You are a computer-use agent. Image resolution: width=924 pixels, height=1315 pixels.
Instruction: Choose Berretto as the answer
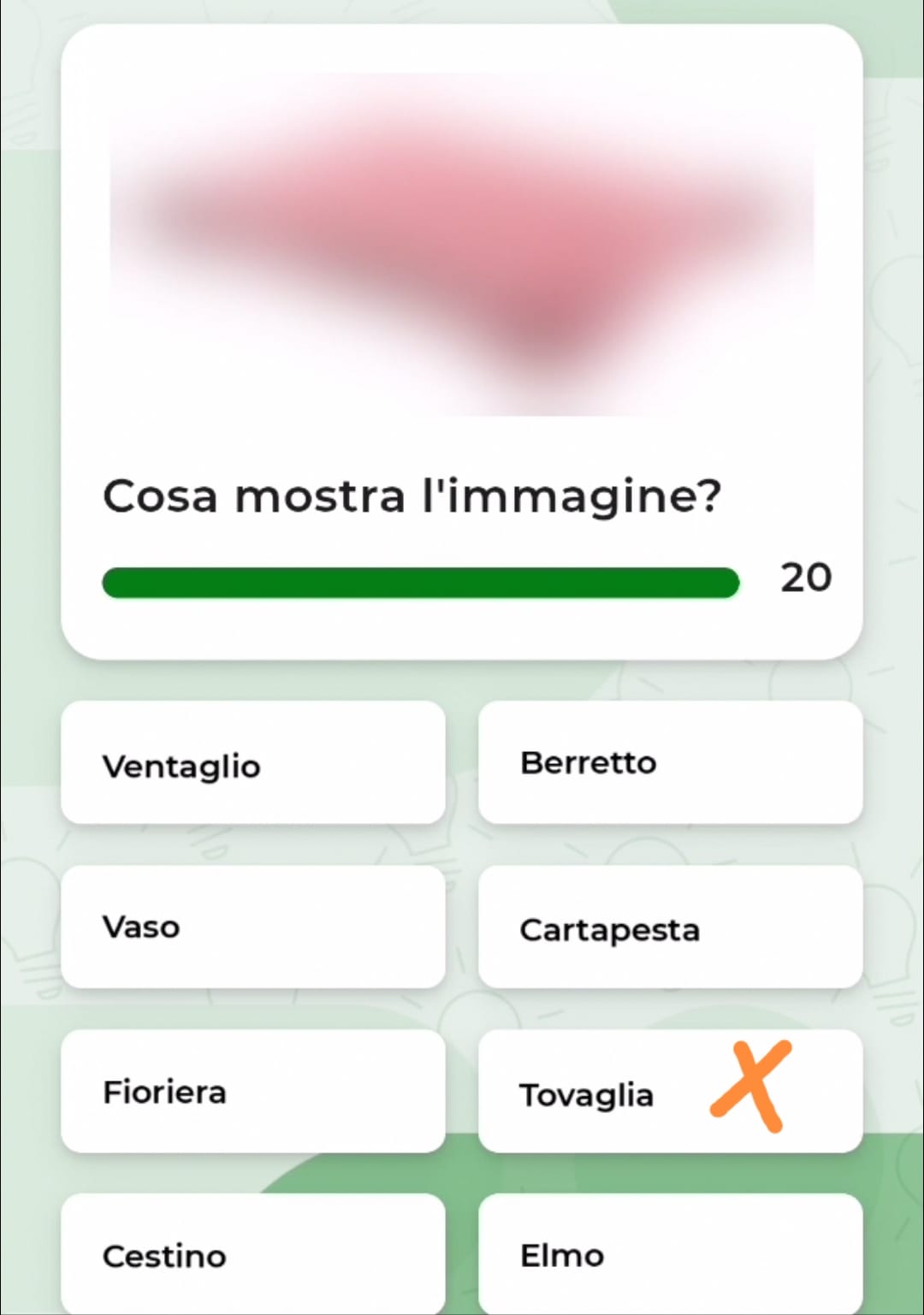point(670,763)
